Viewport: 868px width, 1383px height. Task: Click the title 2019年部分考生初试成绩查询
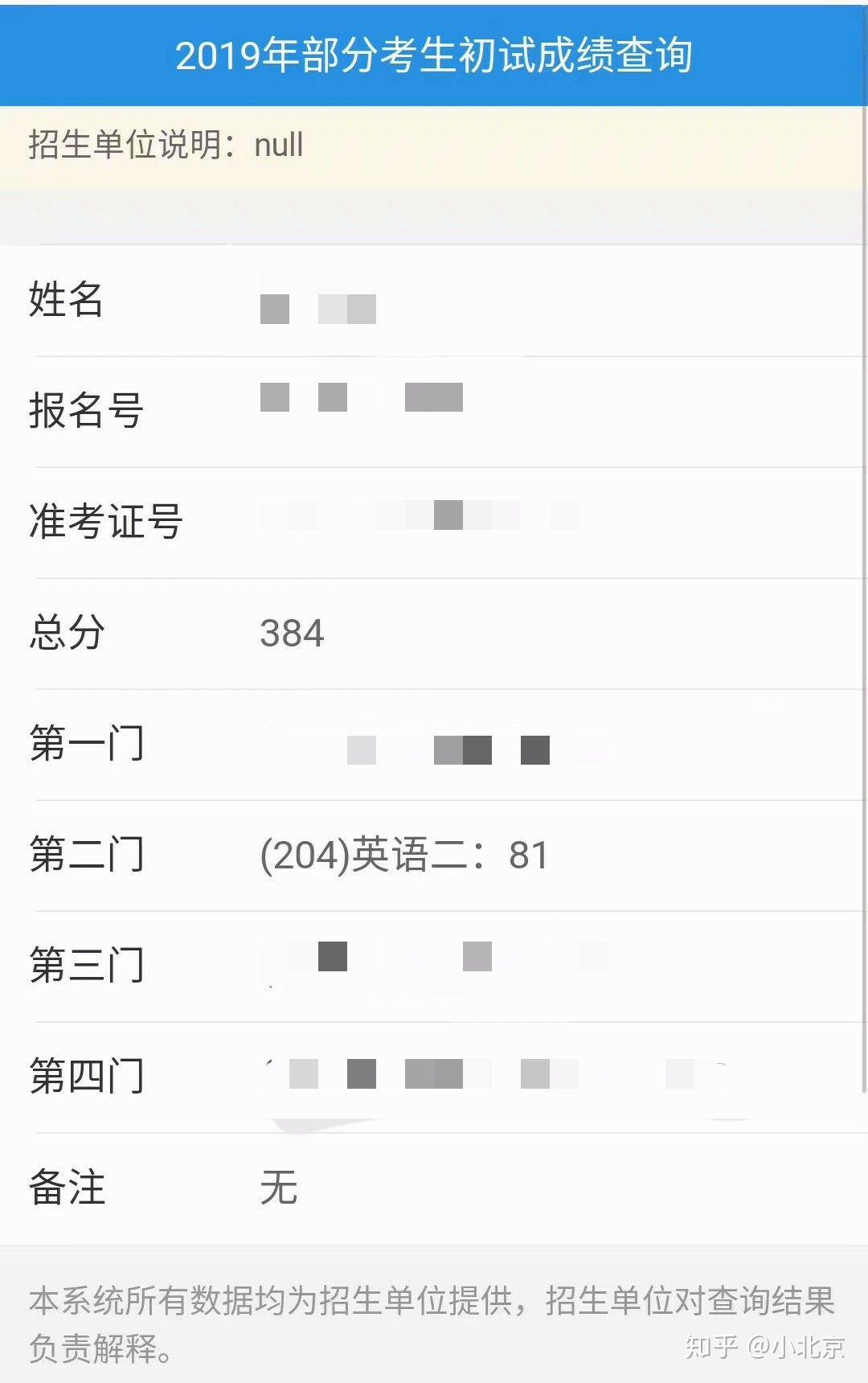434,56
